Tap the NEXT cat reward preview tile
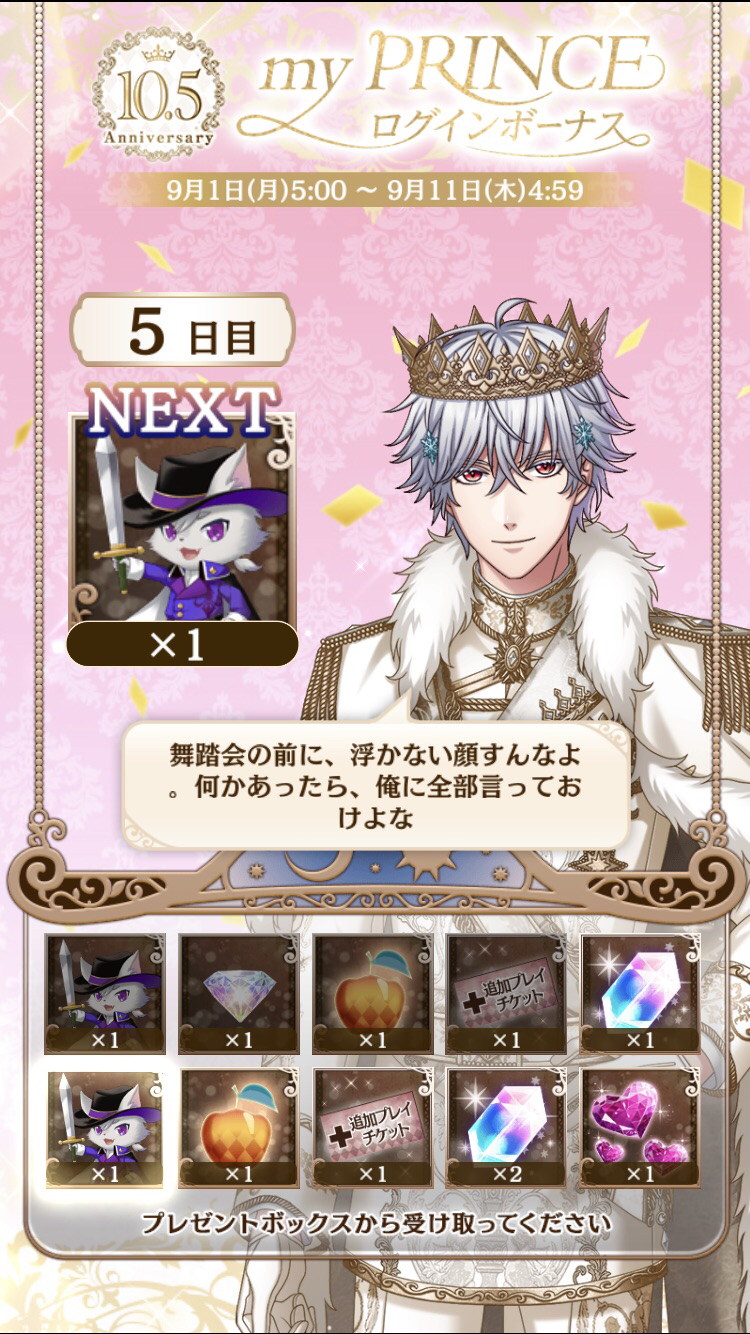The height and width of the screenshot is (1334, 750). point(182,525)
